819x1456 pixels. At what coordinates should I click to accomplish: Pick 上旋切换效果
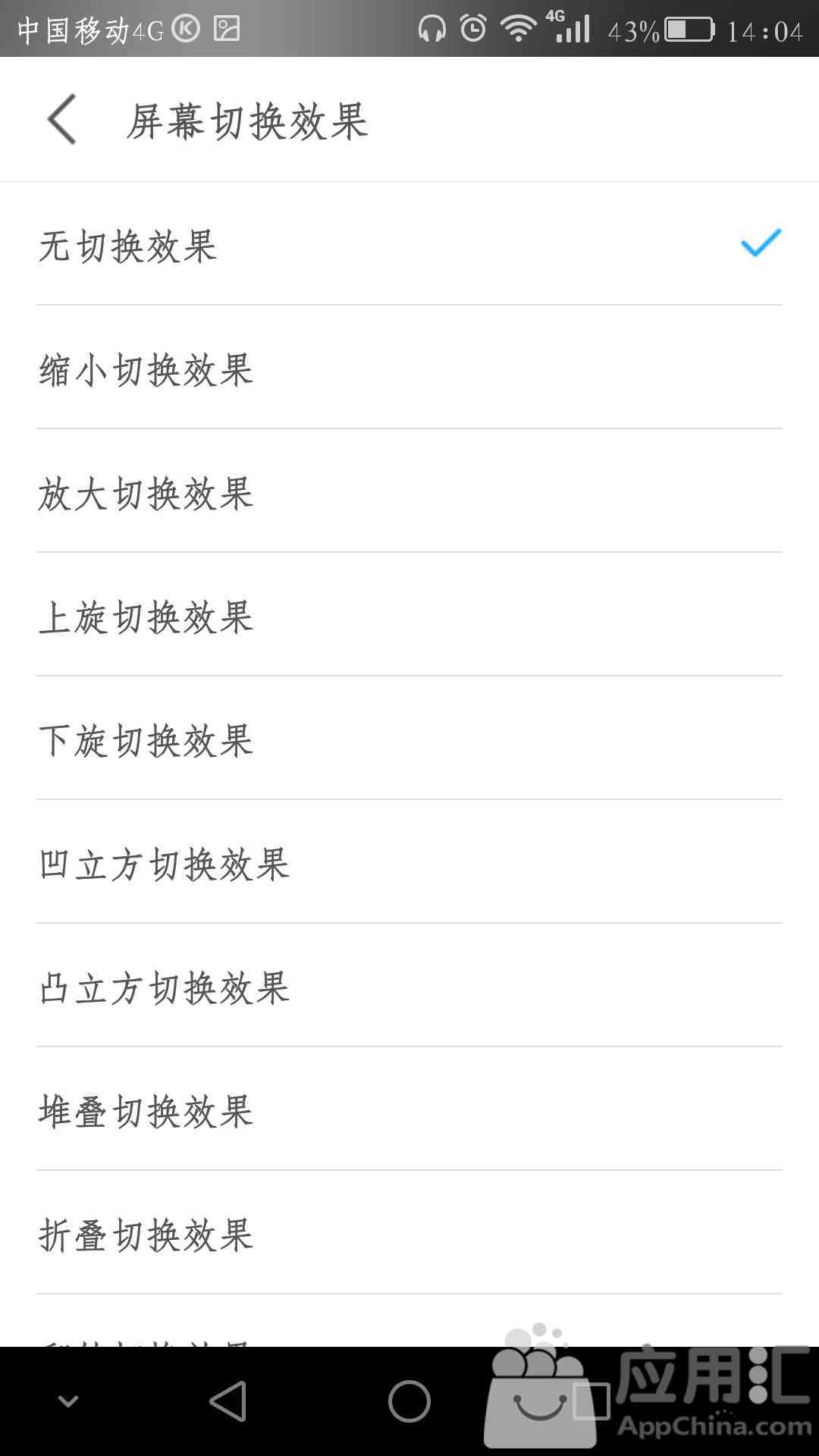pos(409,615)
